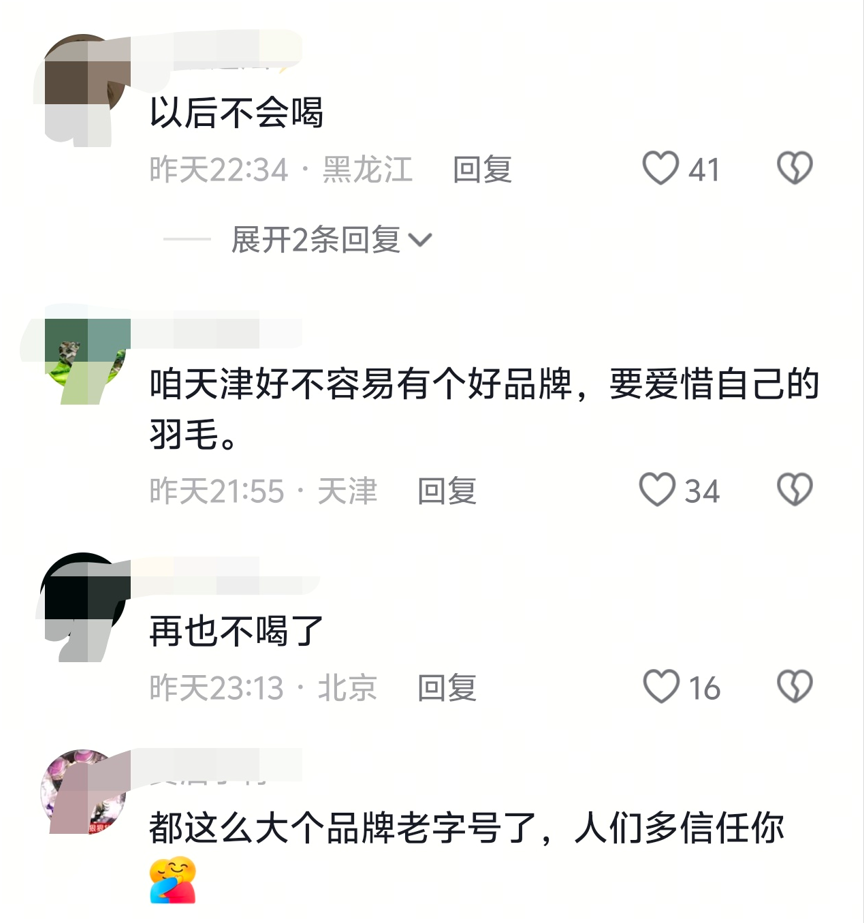
Task: Reply to the Tianjin comment about 好品牌
Action: click(447, 491)
